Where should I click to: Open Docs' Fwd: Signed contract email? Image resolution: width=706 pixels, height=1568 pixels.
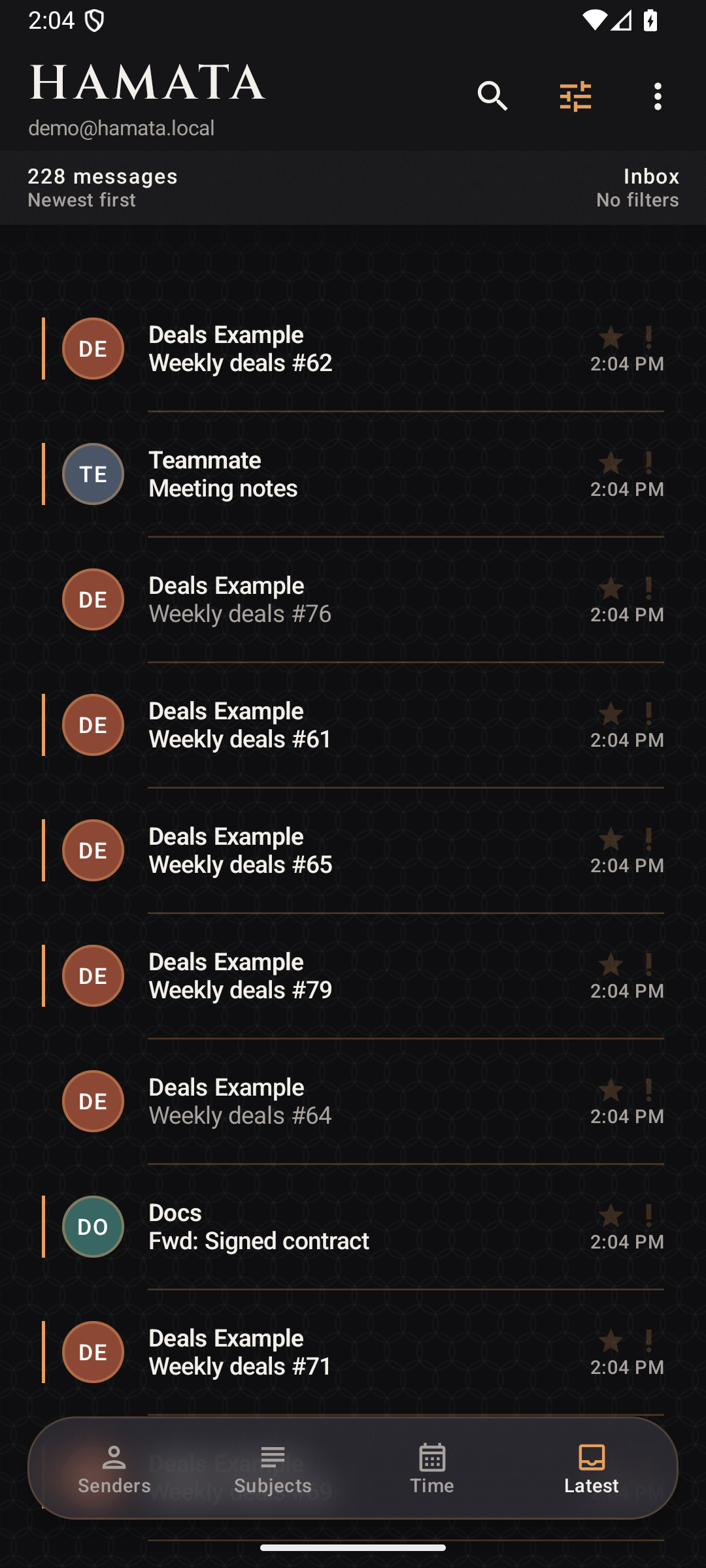353,1227
